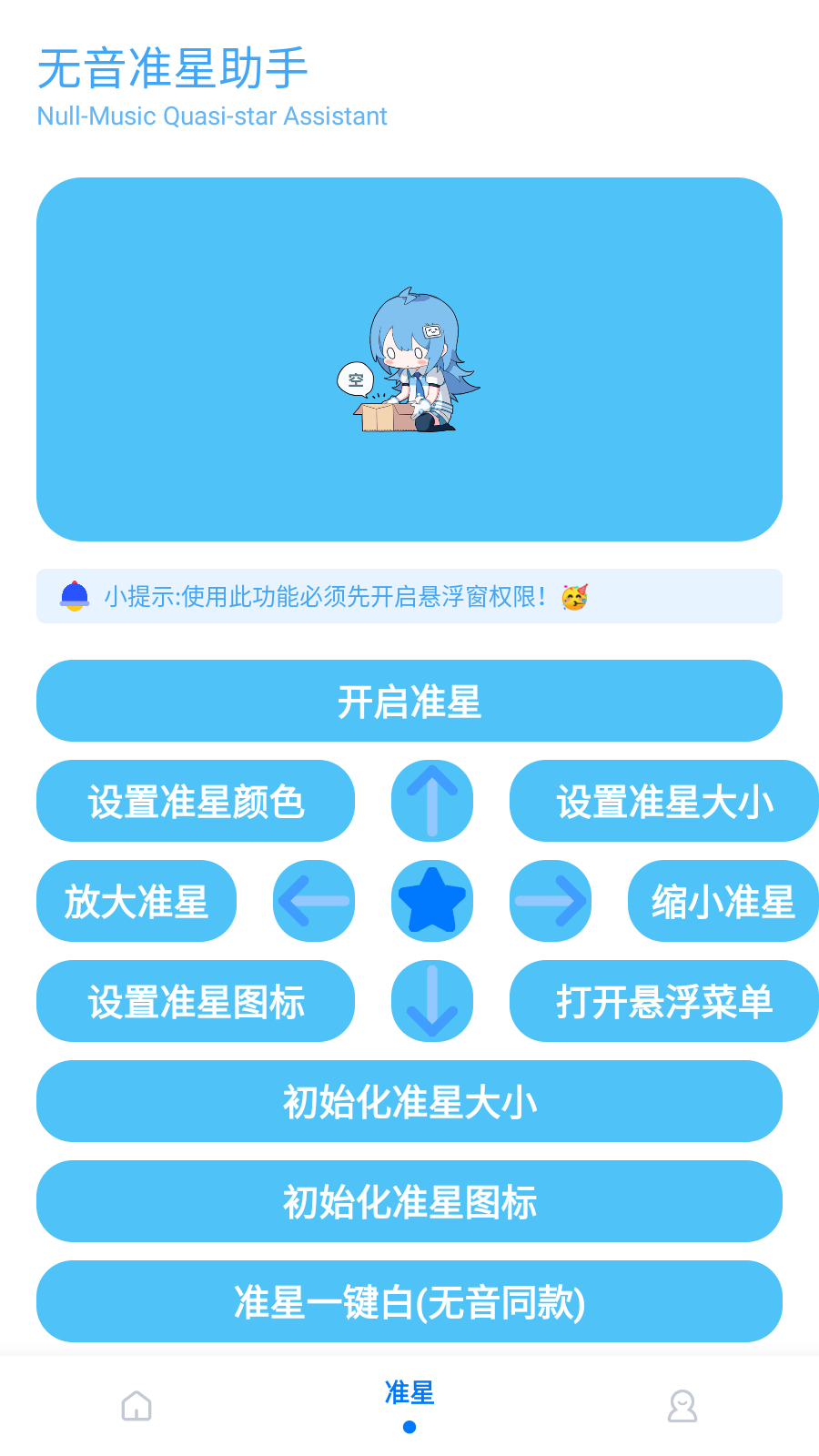Click 打开悬浮菜单 to open floating menu
The image size is (819, 1456).
click(x=663, y=1001)
